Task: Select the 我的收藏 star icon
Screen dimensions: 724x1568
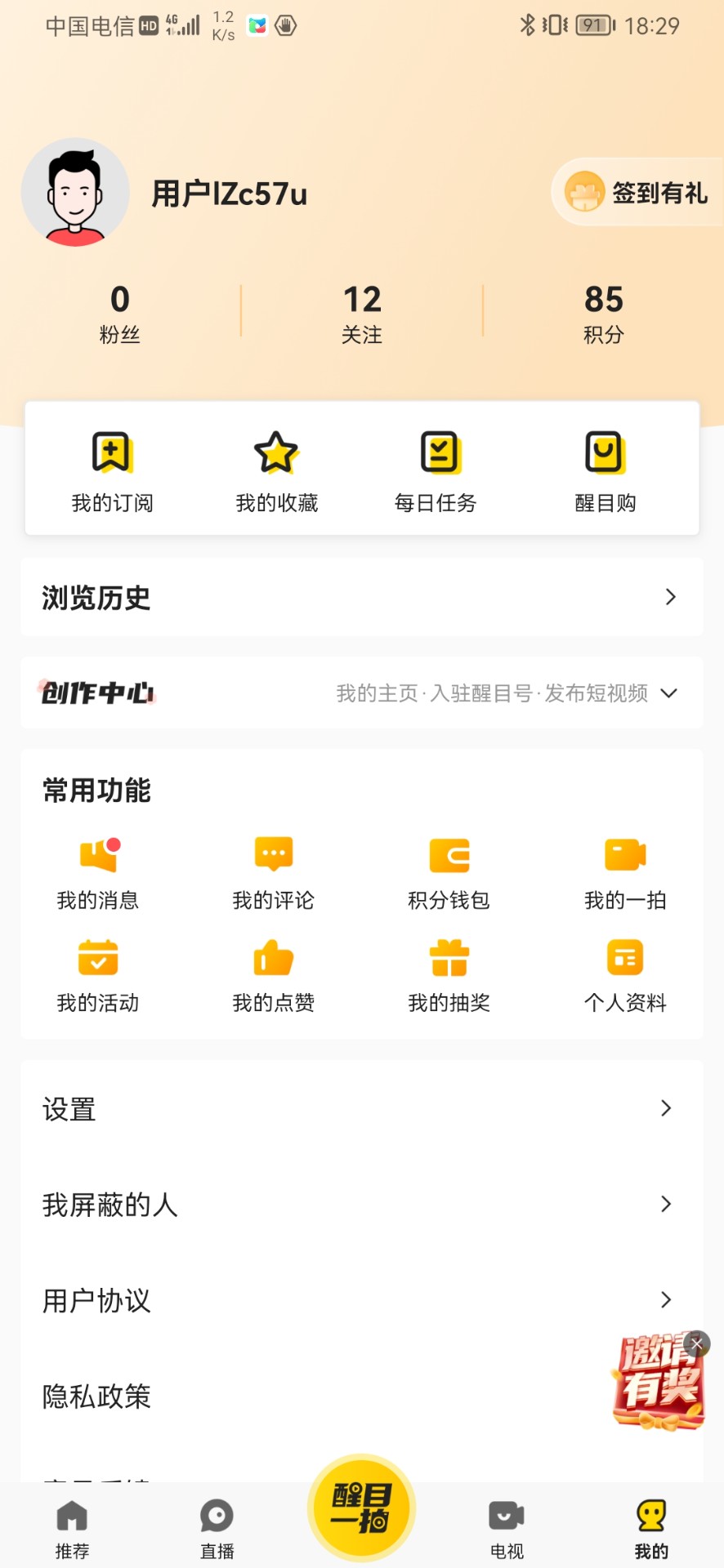Action: tap(276, 454)
